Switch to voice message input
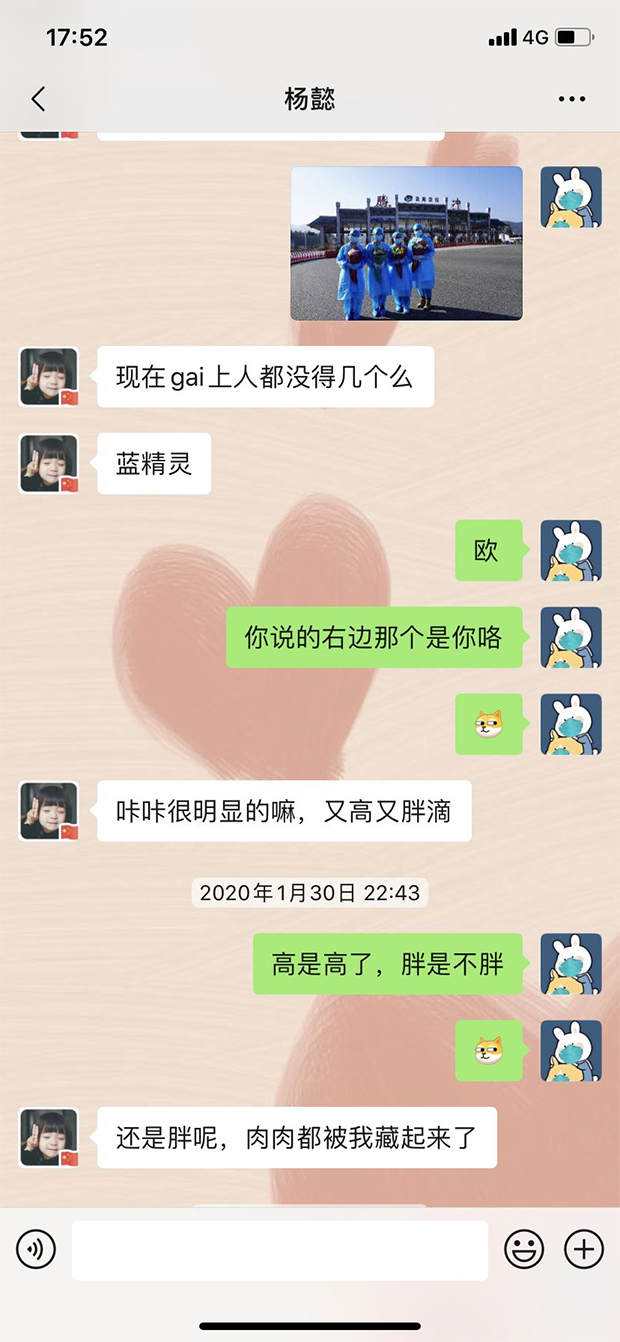 pyautogui.click(x=36, y=1249)
